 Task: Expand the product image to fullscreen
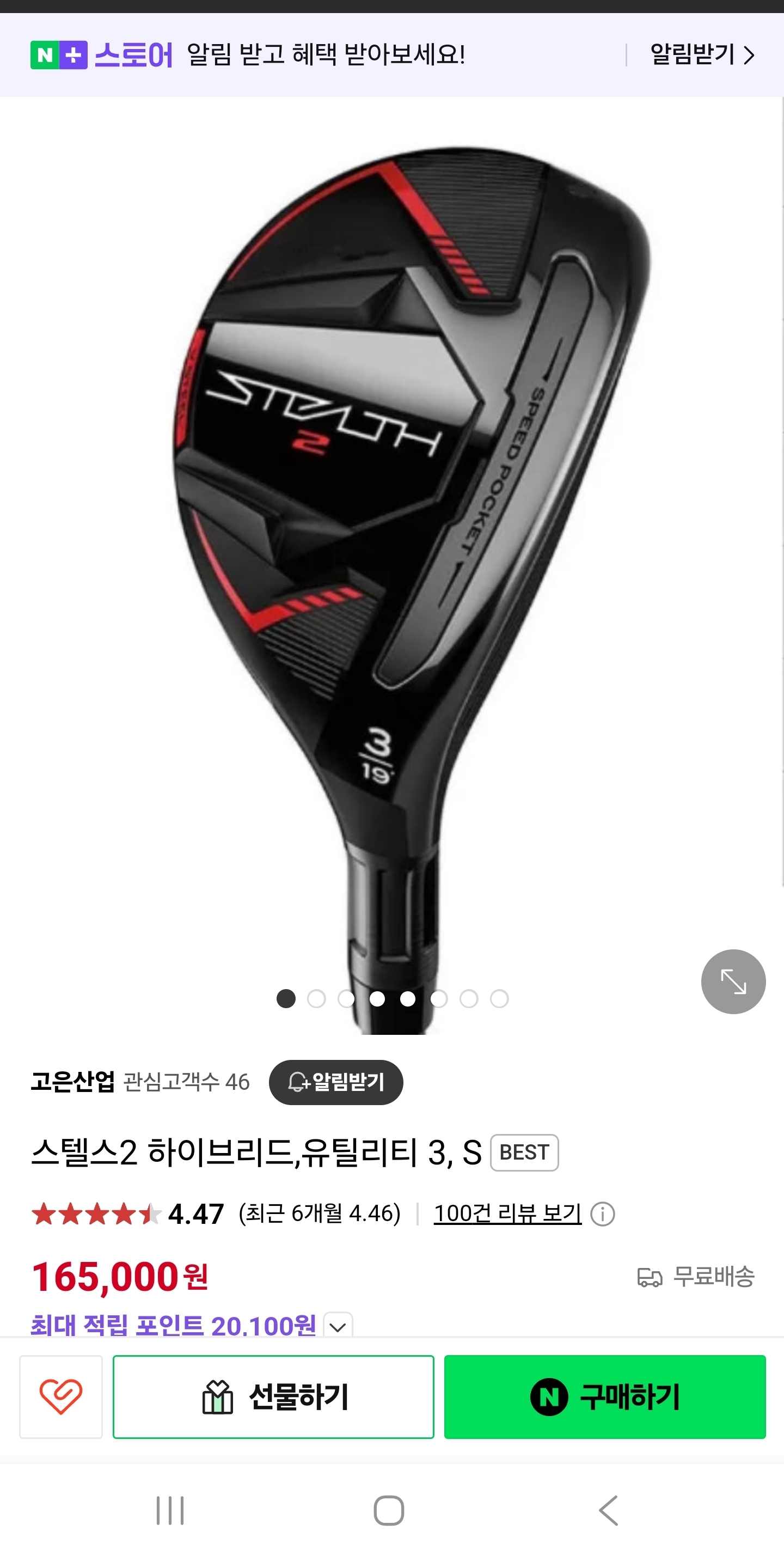pos(733,981)
